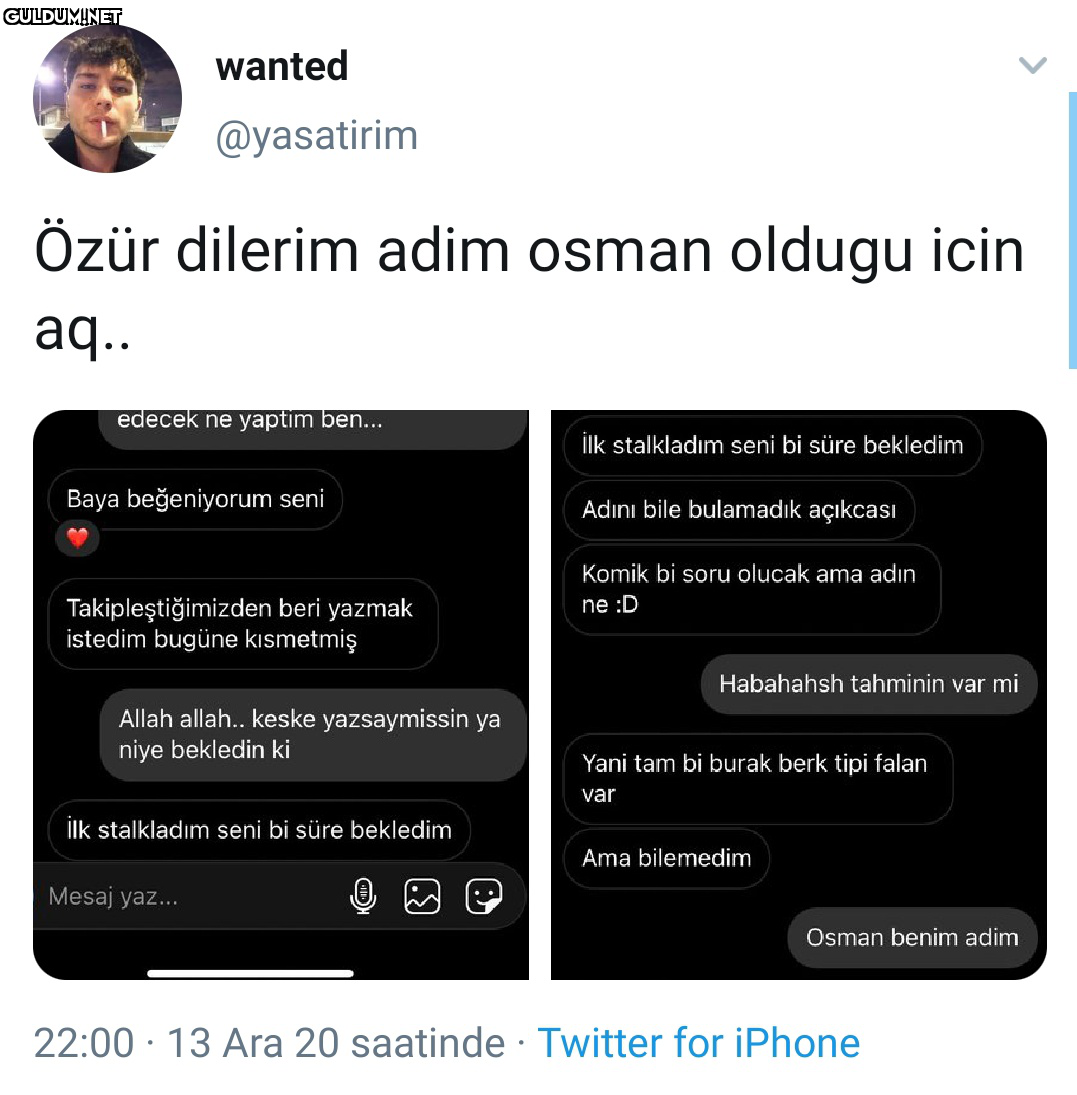1077x1095 pixels.
Task: Open the tweet options chevron menu
Action: click(x=1031, y=66)
